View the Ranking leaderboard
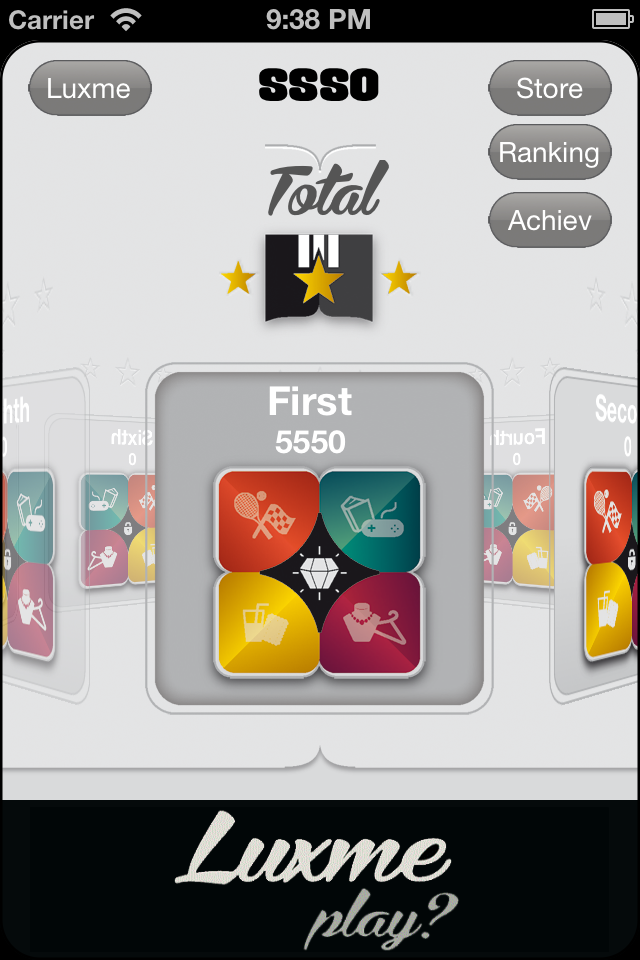This screenshot has height=960, width=640. 549,153
